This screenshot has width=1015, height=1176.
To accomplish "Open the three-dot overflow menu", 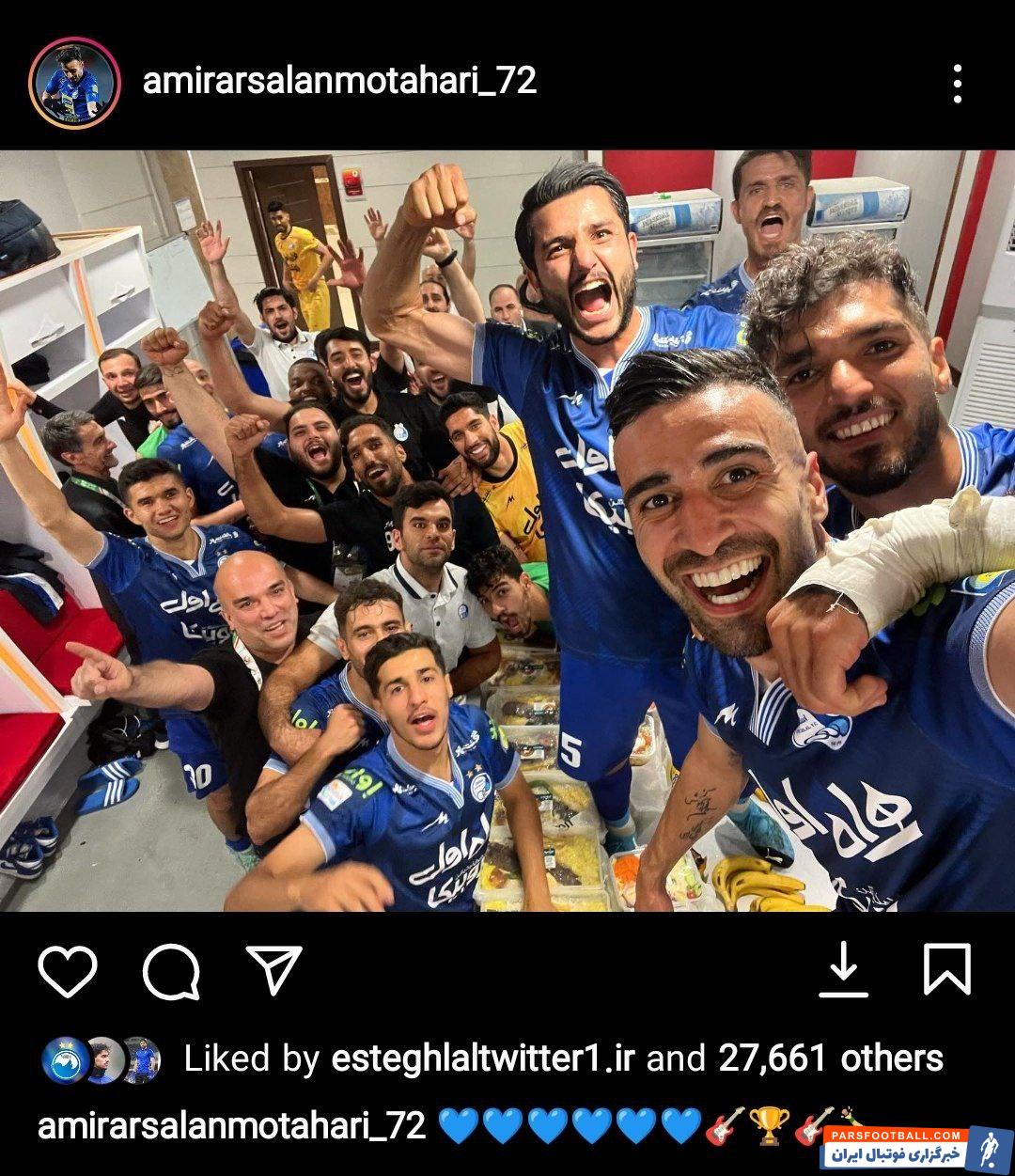I will click(x=957, y=84).
